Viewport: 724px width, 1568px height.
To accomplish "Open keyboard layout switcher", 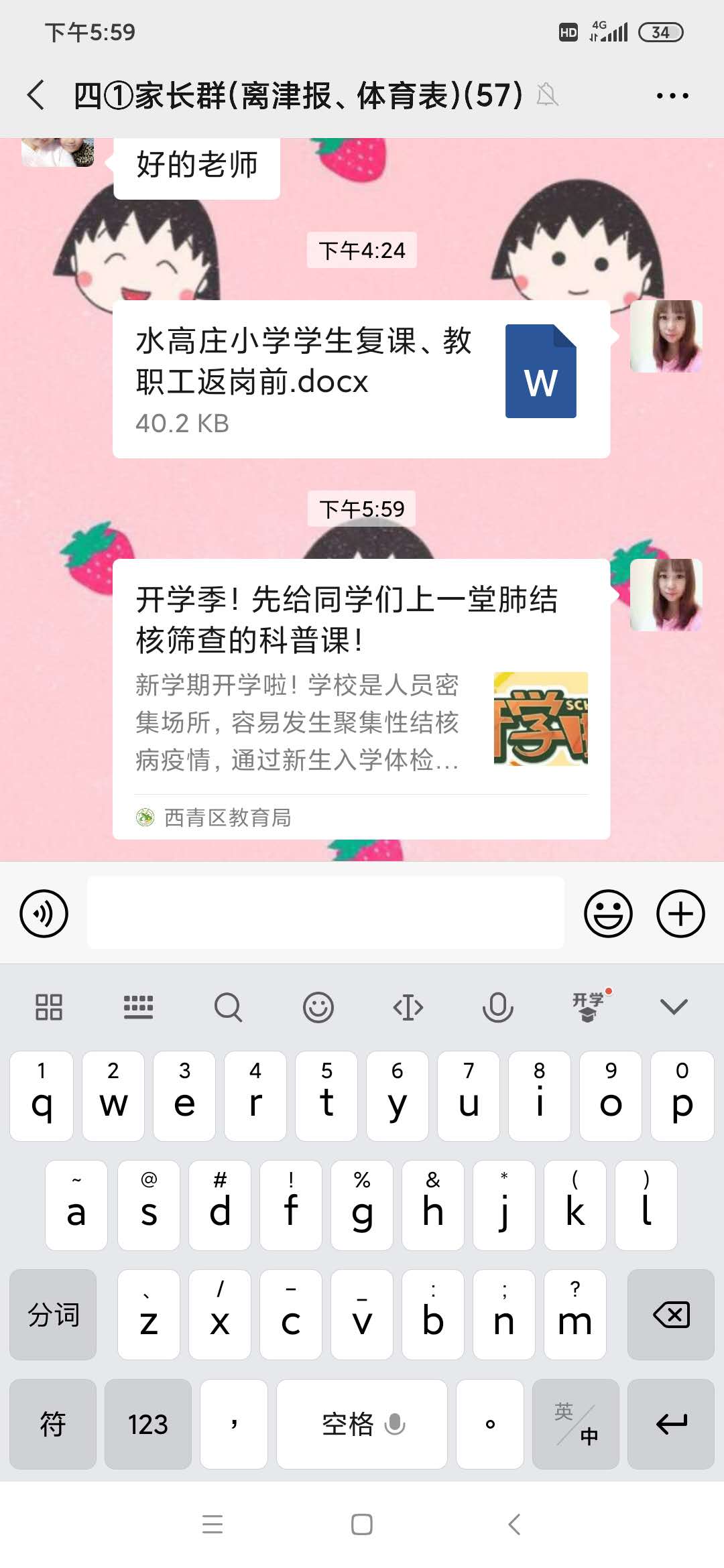I will click(x=138, y=1006).
